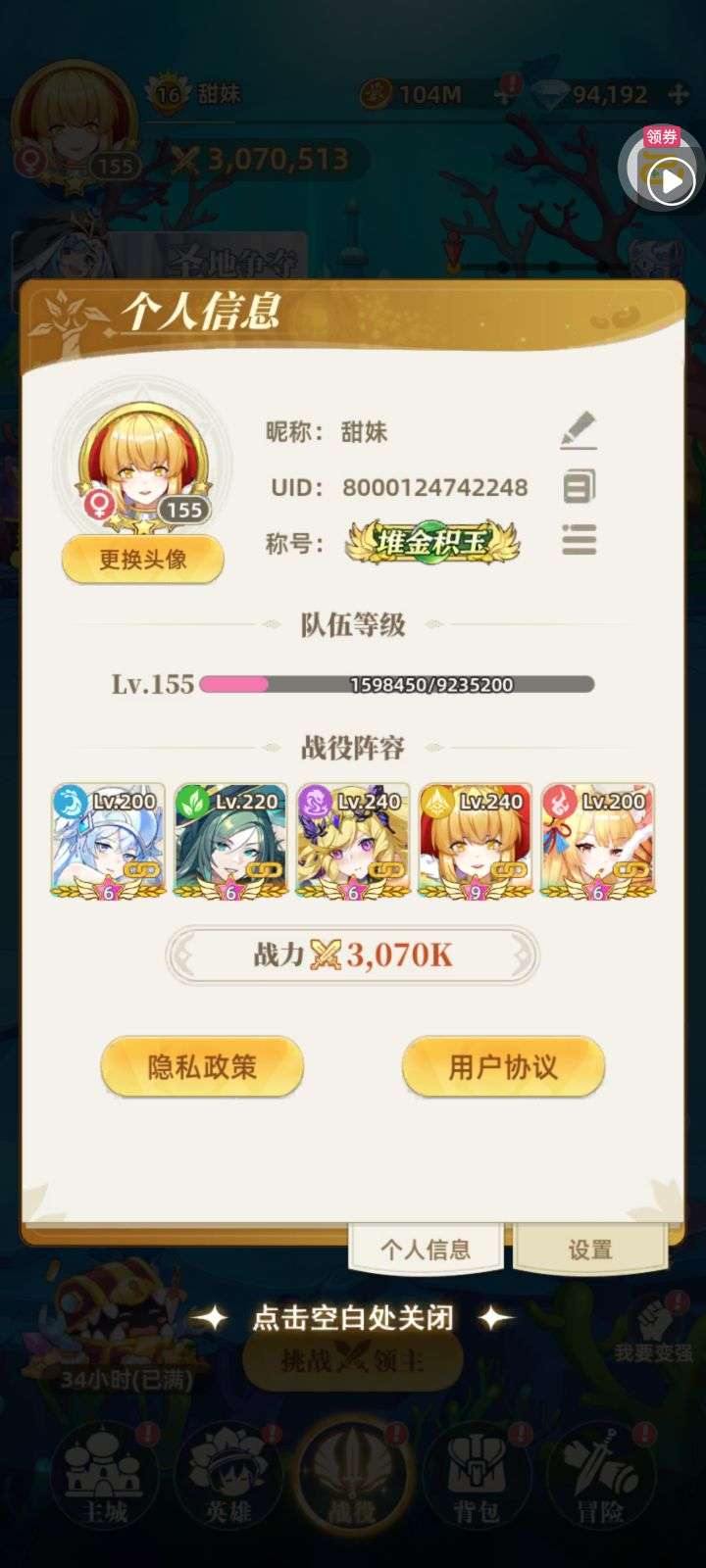Image resolution: width=706 pixels, height=1568 pixels.
Task: Open the Lv.200 white-haired hero card
Action: [x=108, y=841]
